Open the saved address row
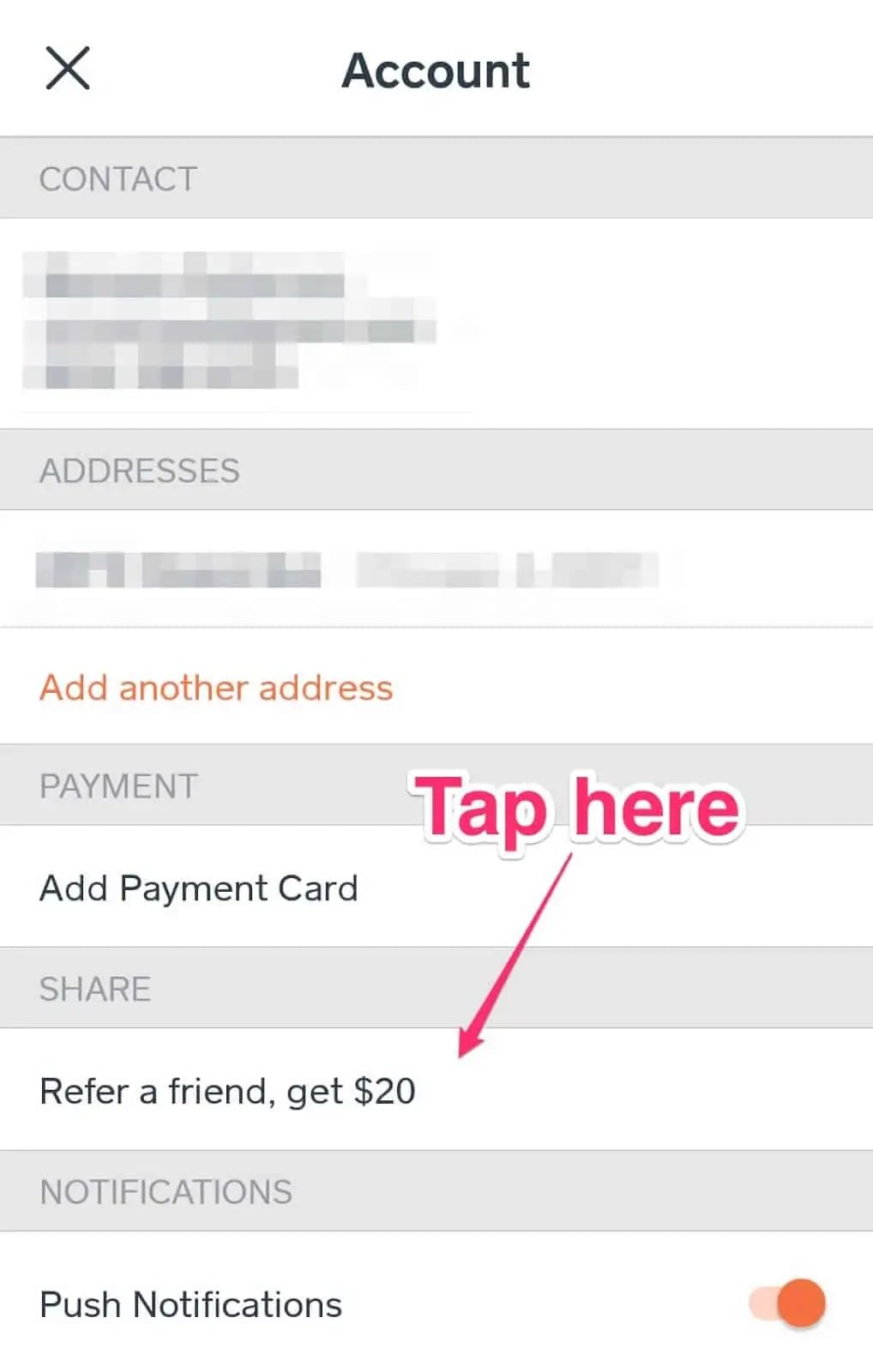 pos(347,570)
